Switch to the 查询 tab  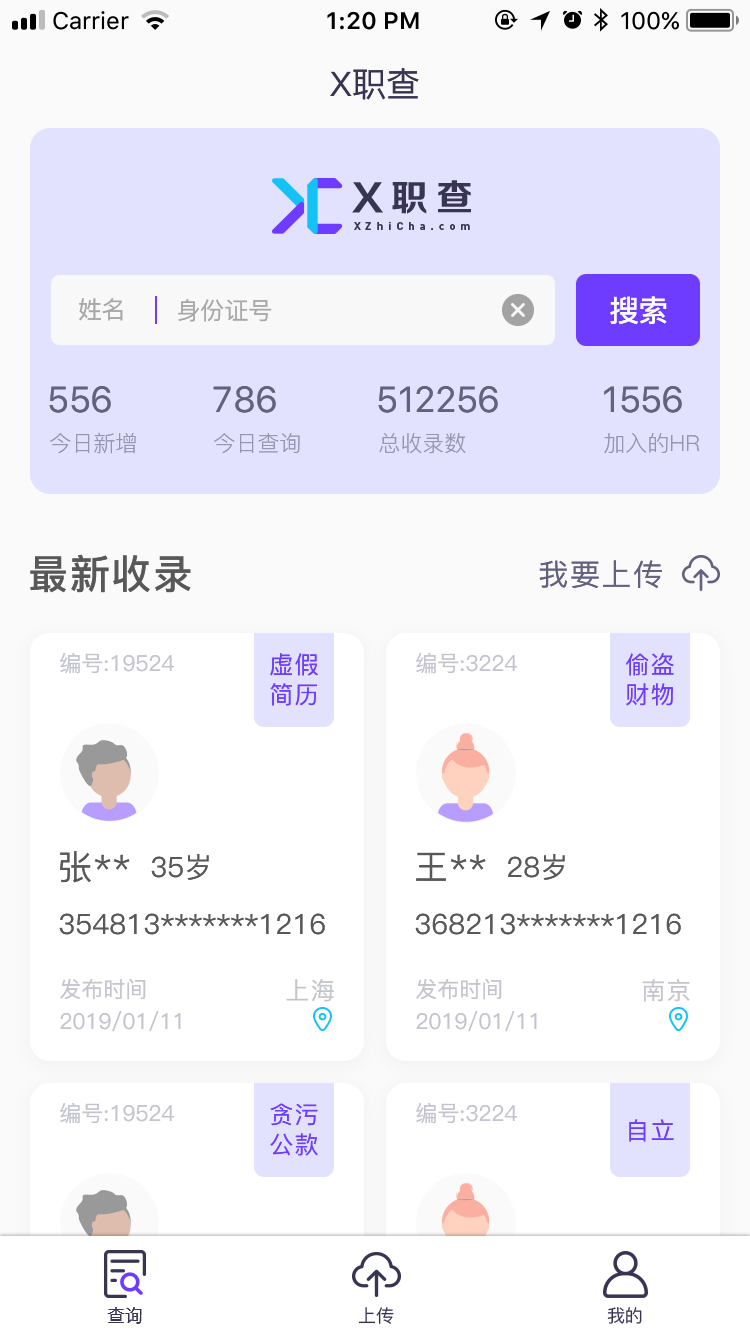(125, 1287)
